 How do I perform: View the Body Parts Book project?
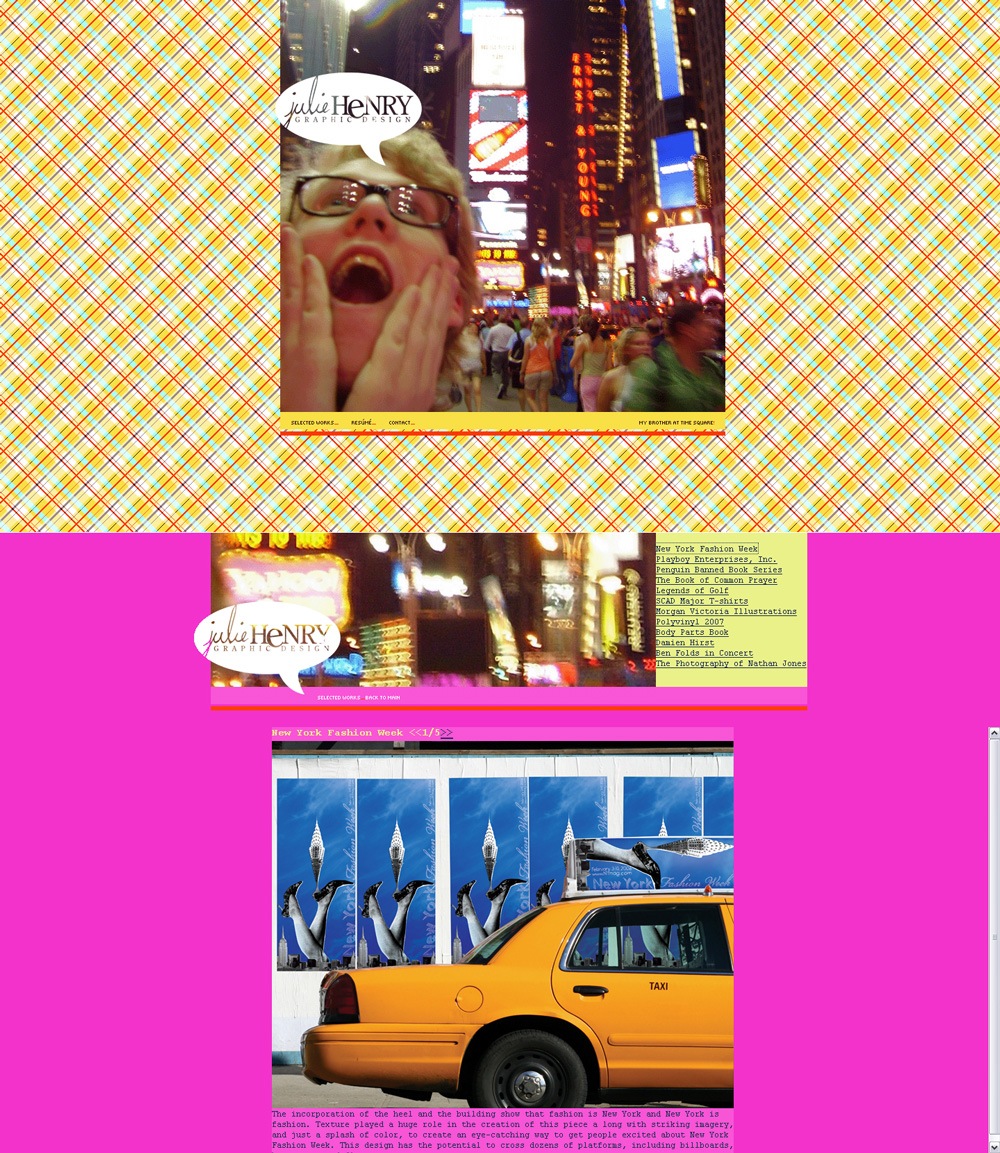coord(692,633)
